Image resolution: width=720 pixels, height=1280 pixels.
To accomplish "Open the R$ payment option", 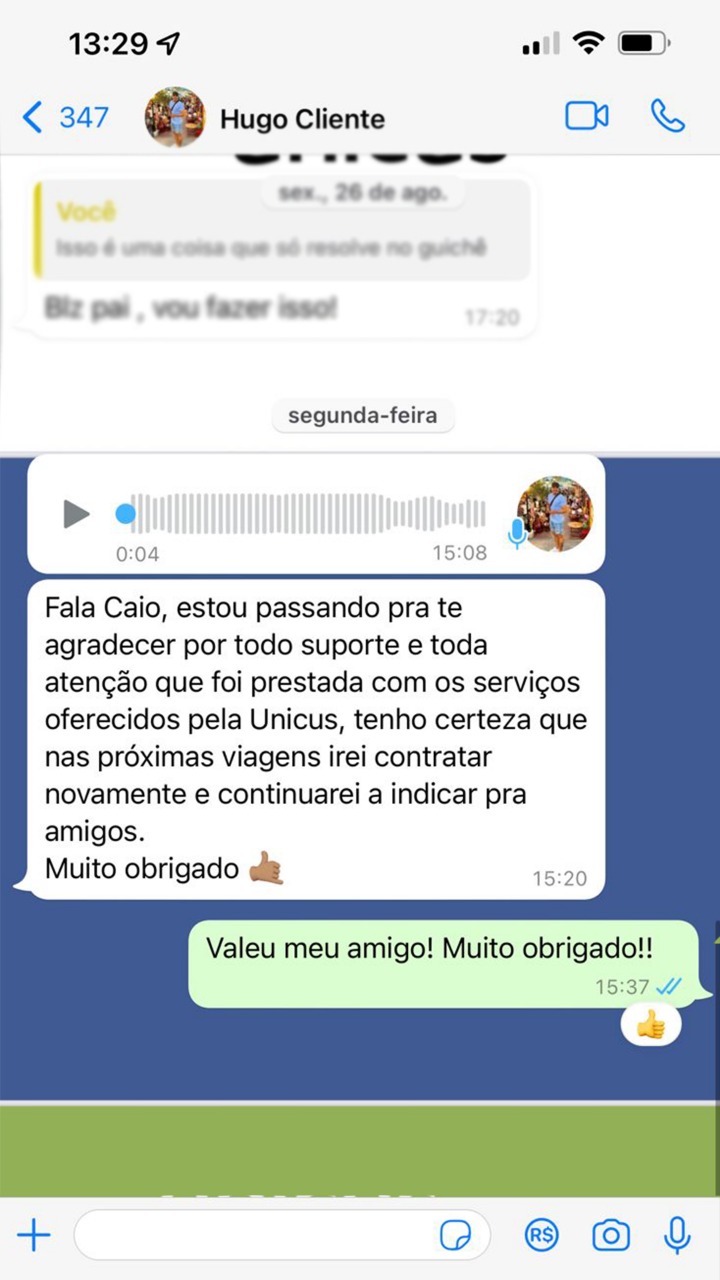I will [542, 1236].
